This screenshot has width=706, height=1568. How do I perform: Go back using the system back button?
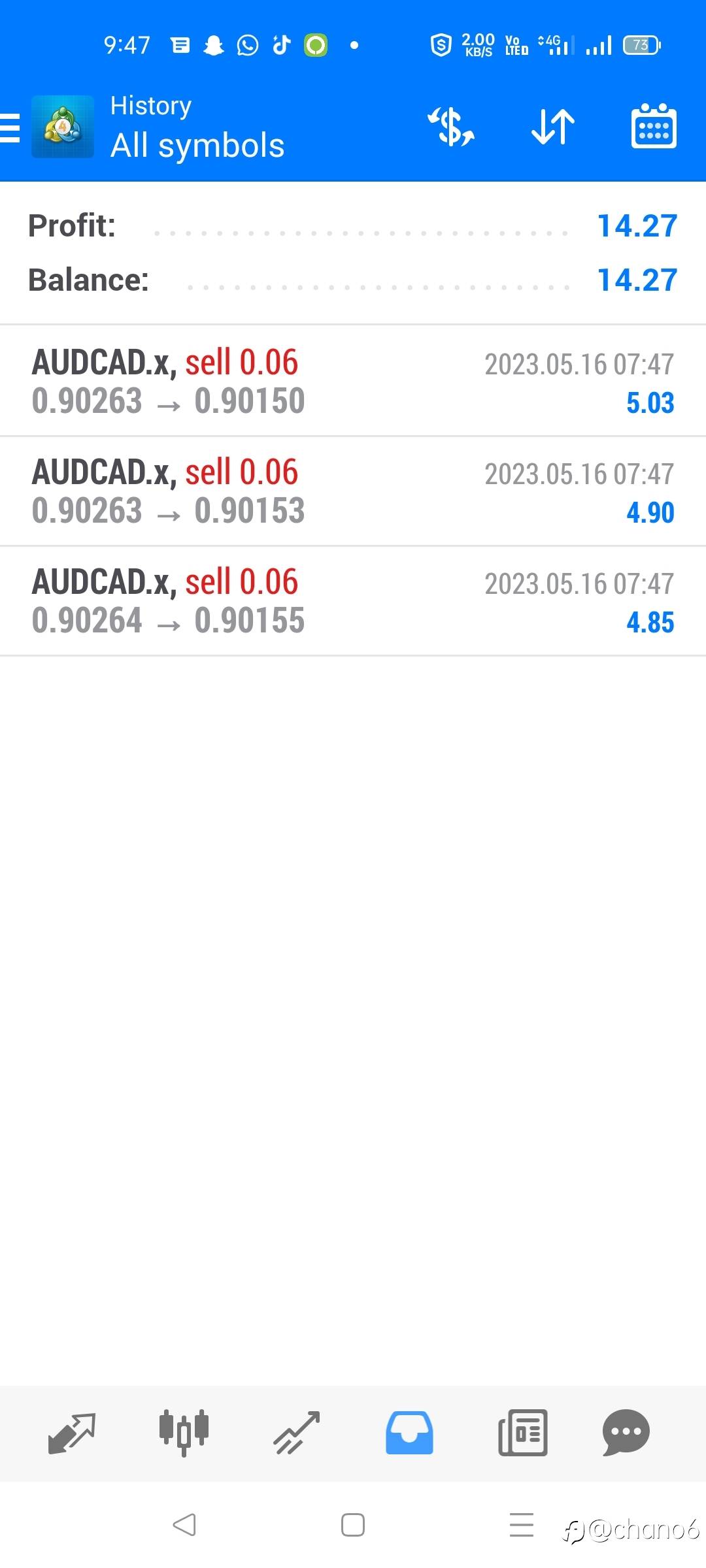[x=184, y=1525]
